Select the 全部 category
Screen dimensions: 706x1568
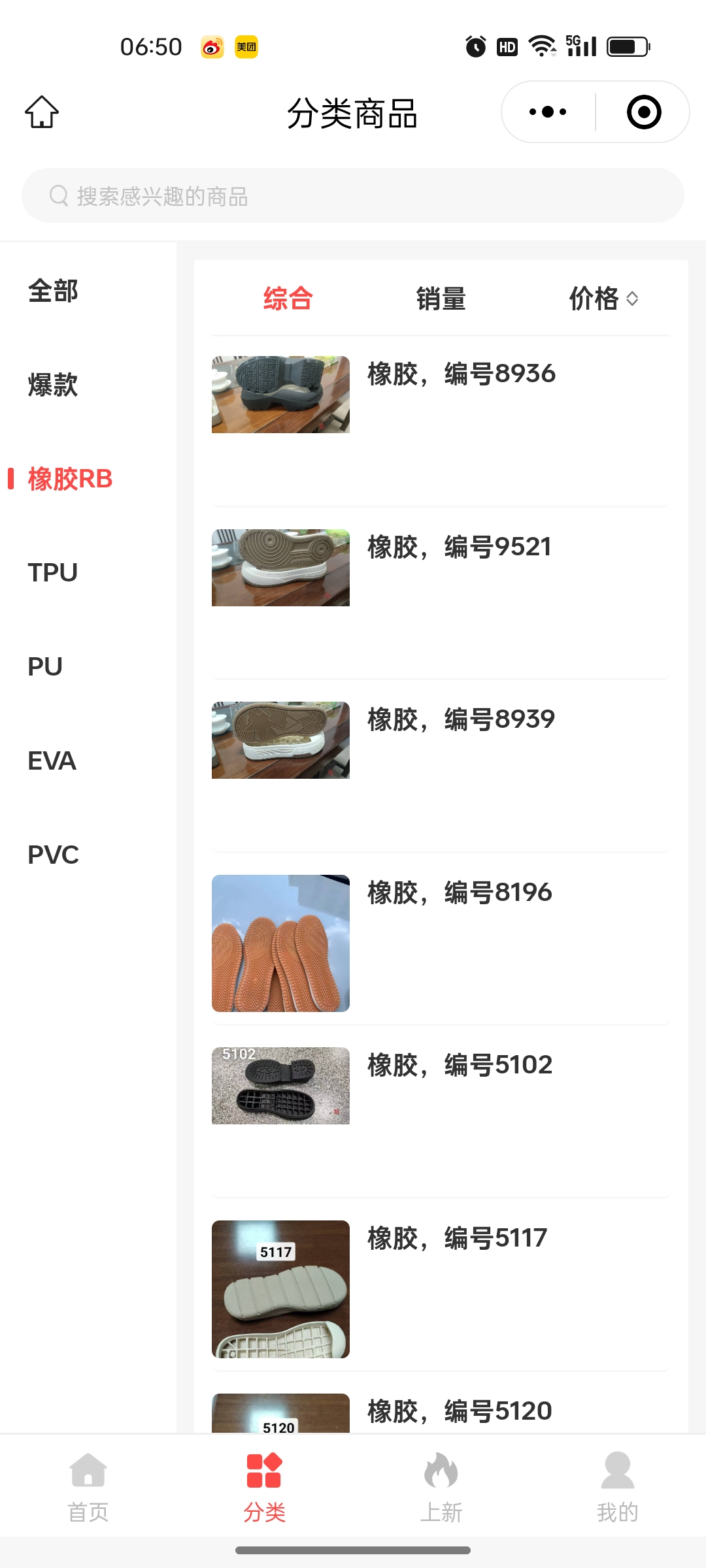click(54, 291)
